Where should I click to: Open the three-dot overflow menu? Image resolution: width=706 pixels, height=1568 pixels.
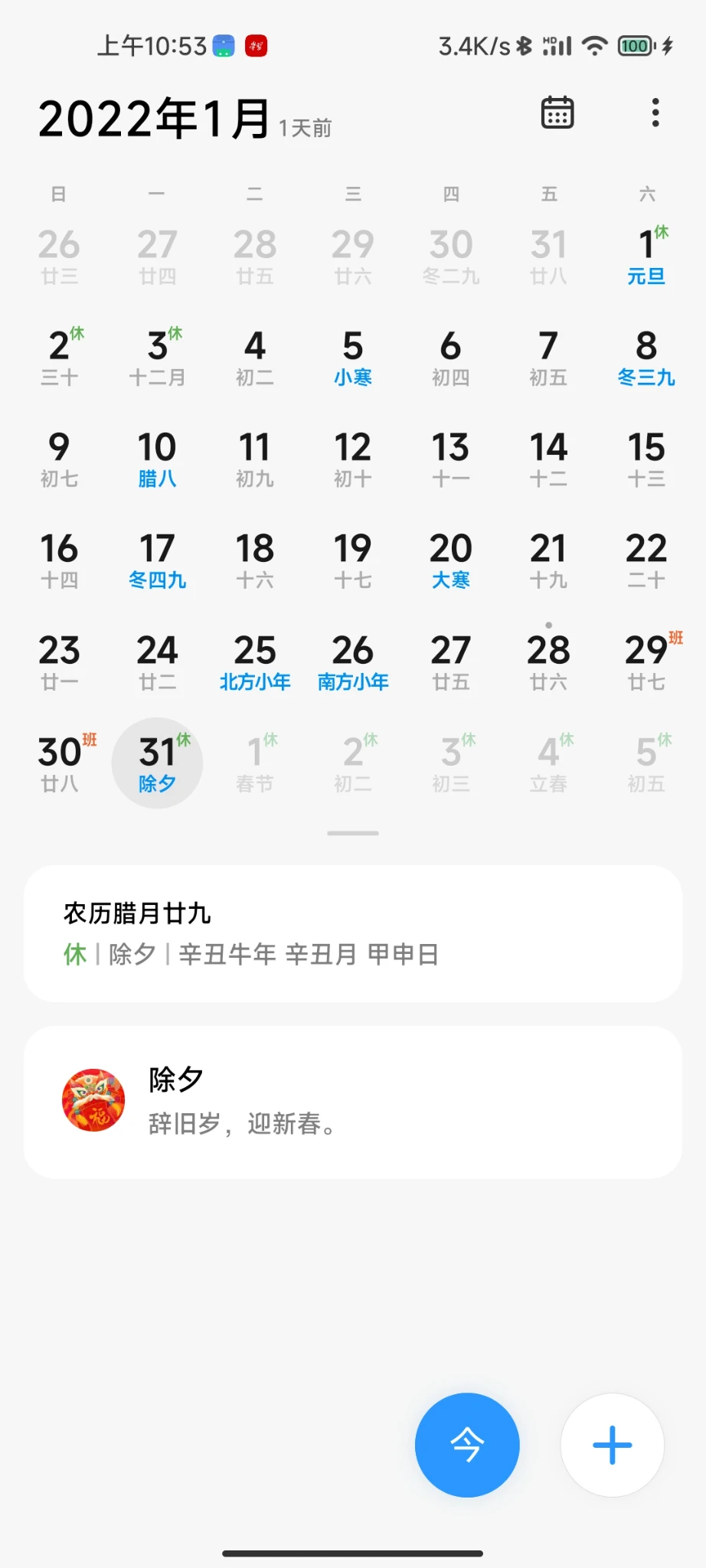[x=655, y=113]
